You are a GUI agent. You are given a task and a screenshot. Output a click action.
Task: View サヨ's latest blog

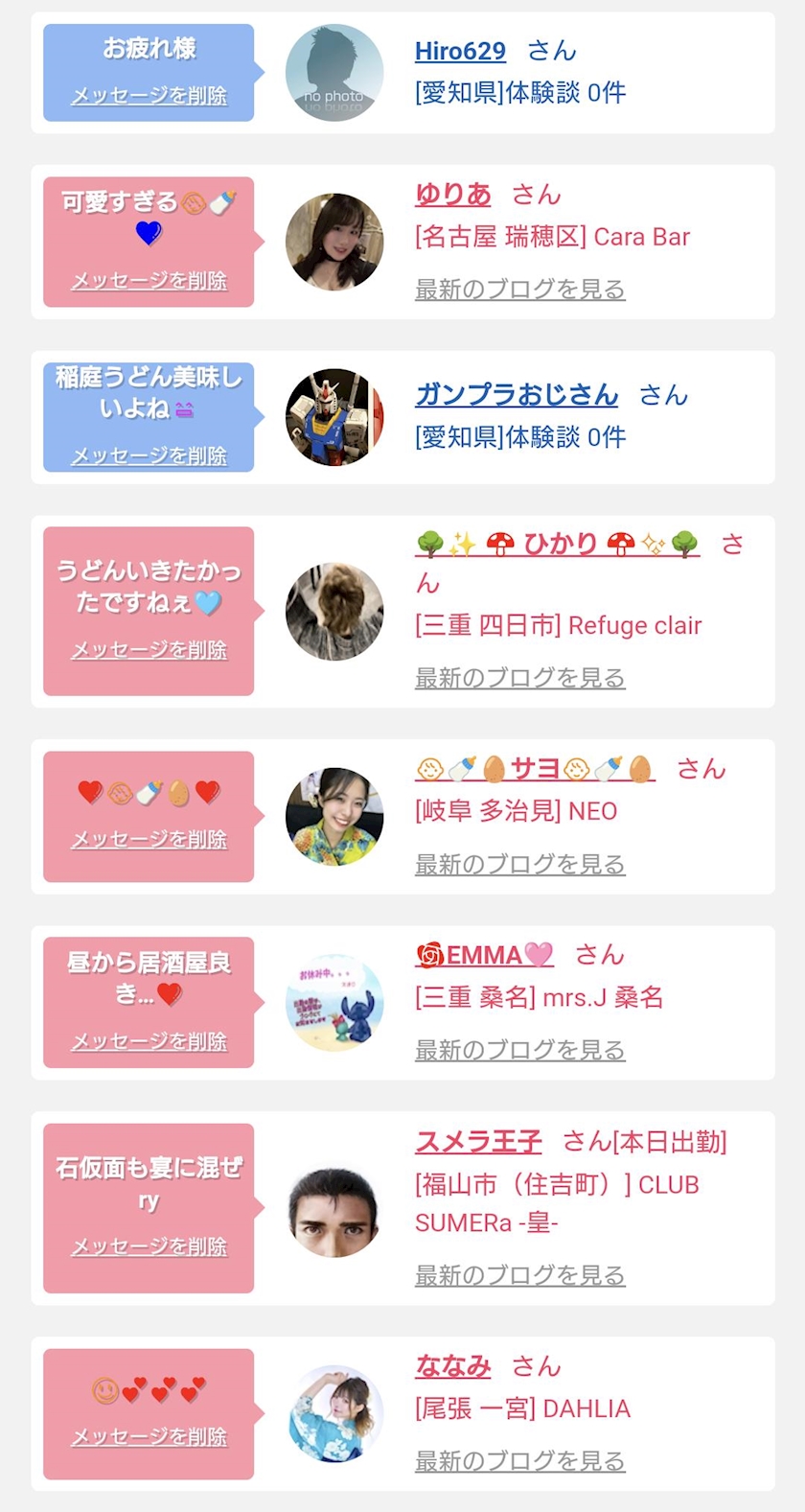point(519,864)
